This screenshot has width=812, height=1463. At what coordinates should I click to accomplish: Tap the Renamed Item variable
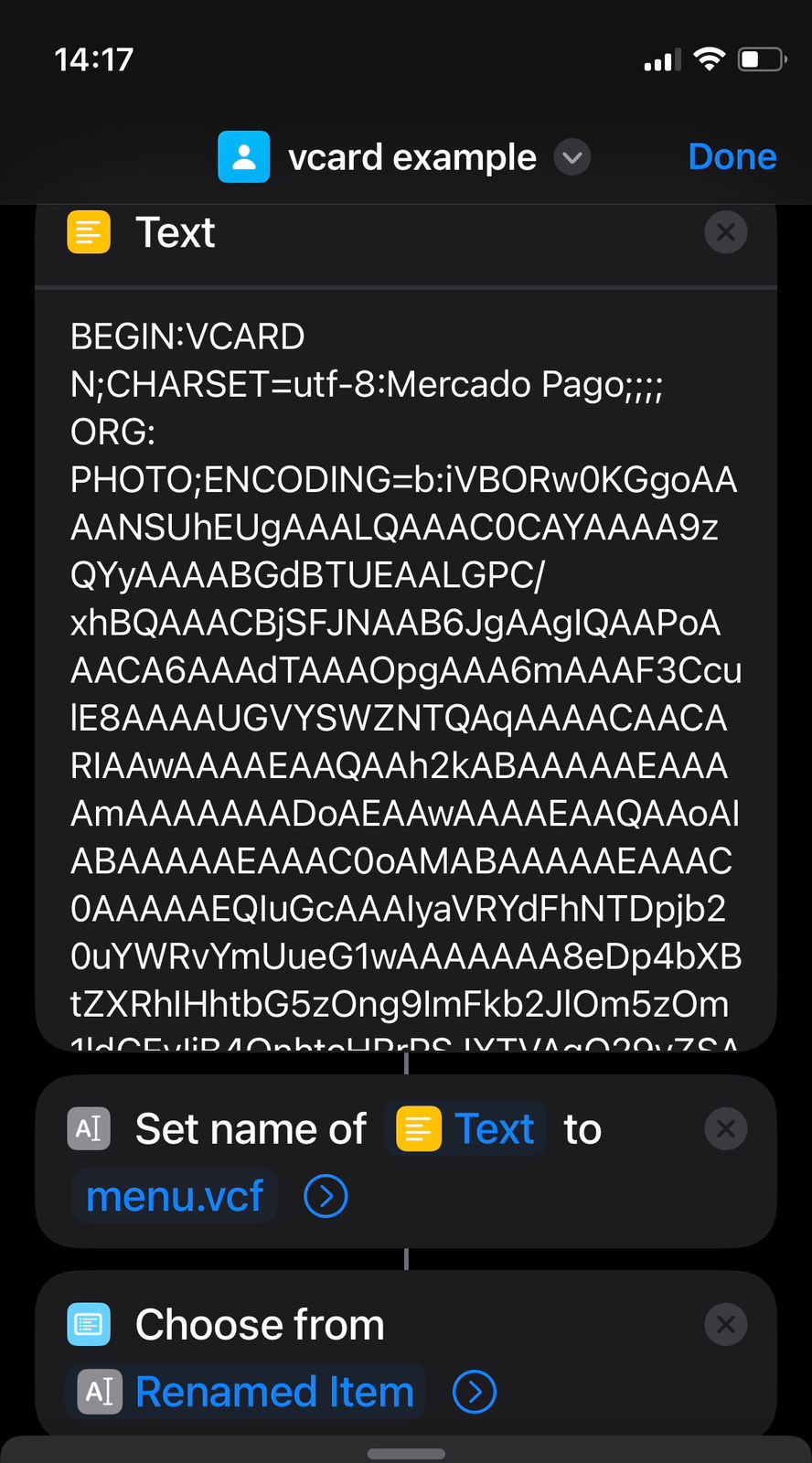tap(247, 1393)
